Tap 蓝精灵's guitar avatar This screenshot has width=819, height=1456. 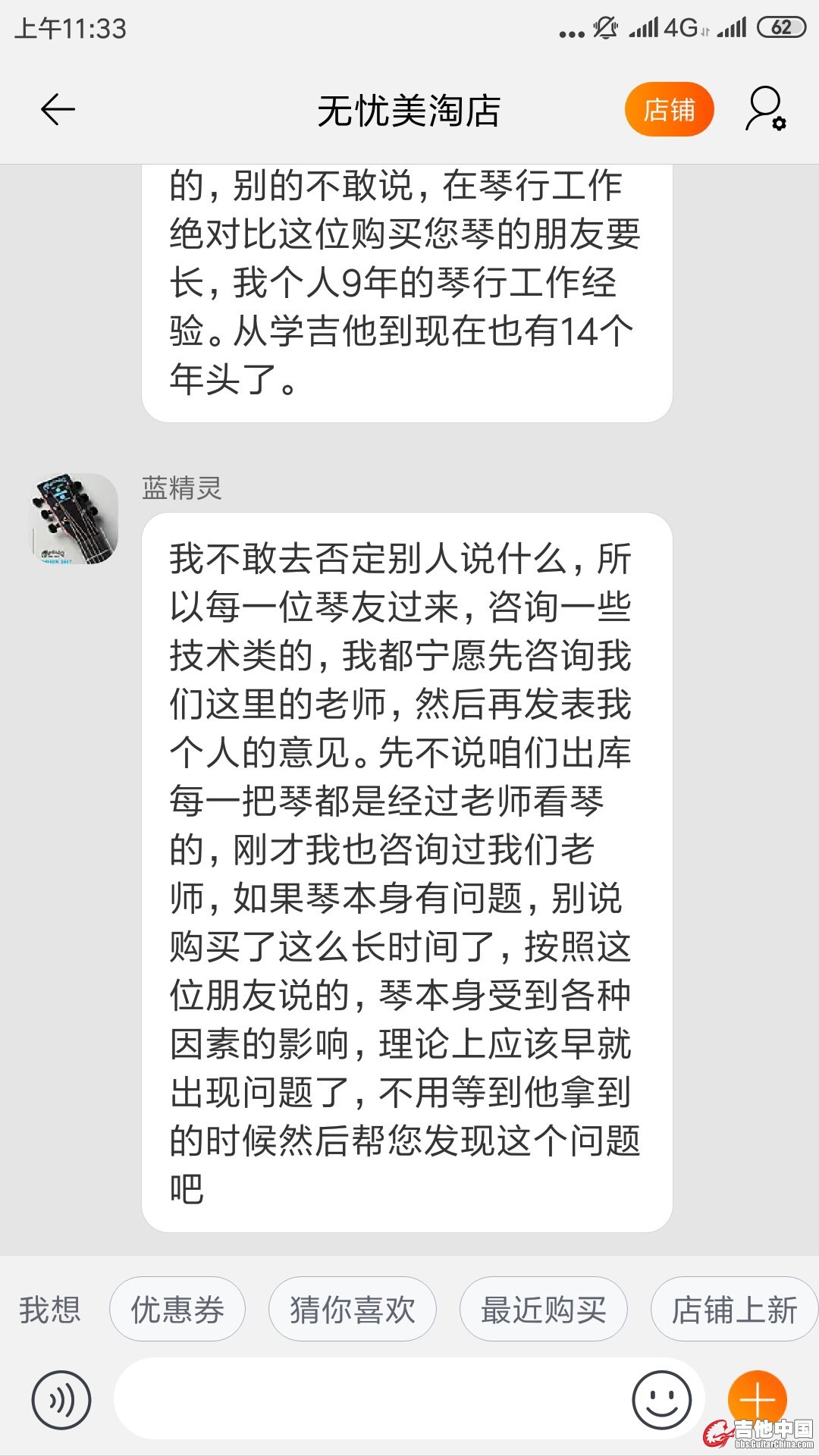(x=74, y=519)
